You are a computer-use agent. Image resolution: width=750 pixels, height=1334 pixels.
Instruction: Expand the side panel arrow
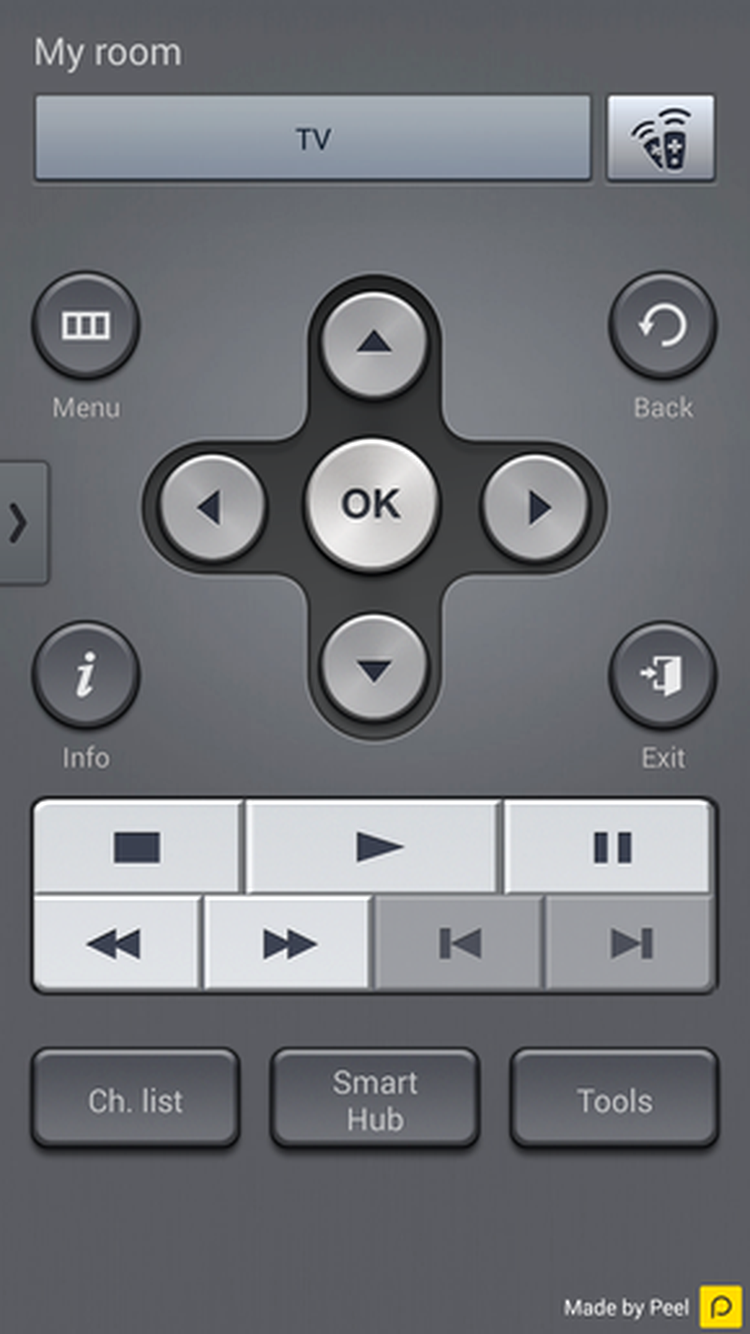click(x=20, y=522)
